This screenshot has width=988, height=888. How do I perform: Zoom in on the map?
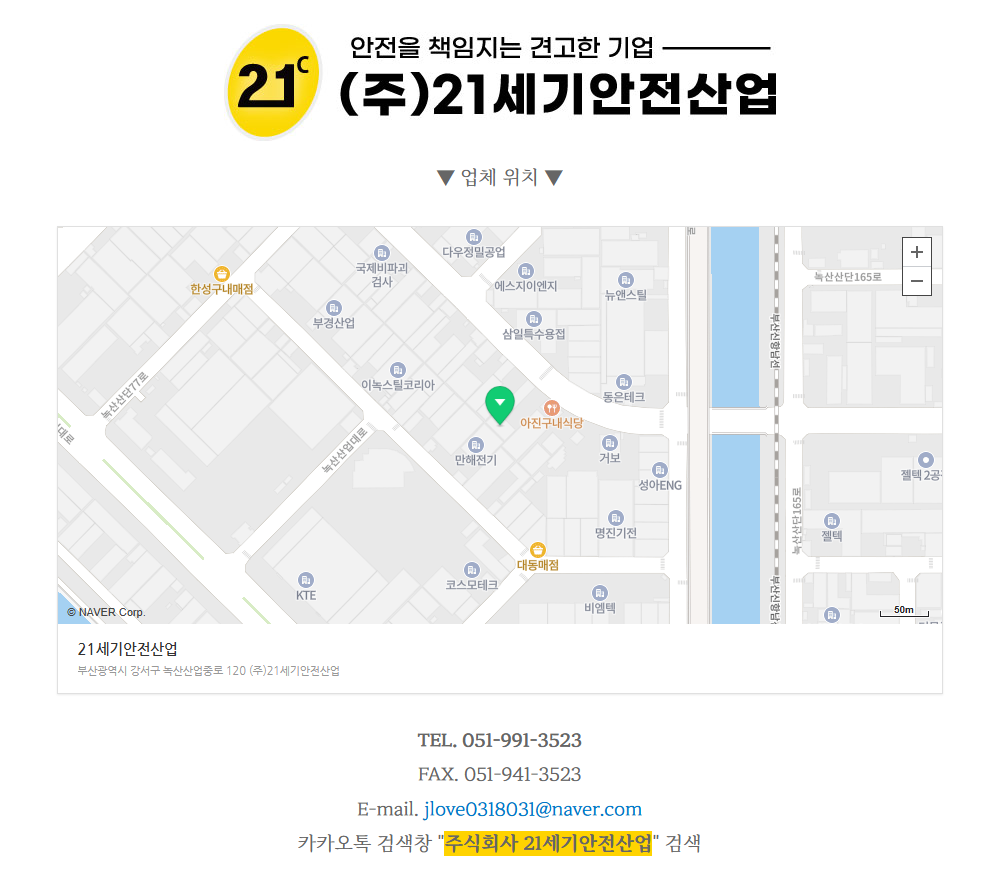916,252
